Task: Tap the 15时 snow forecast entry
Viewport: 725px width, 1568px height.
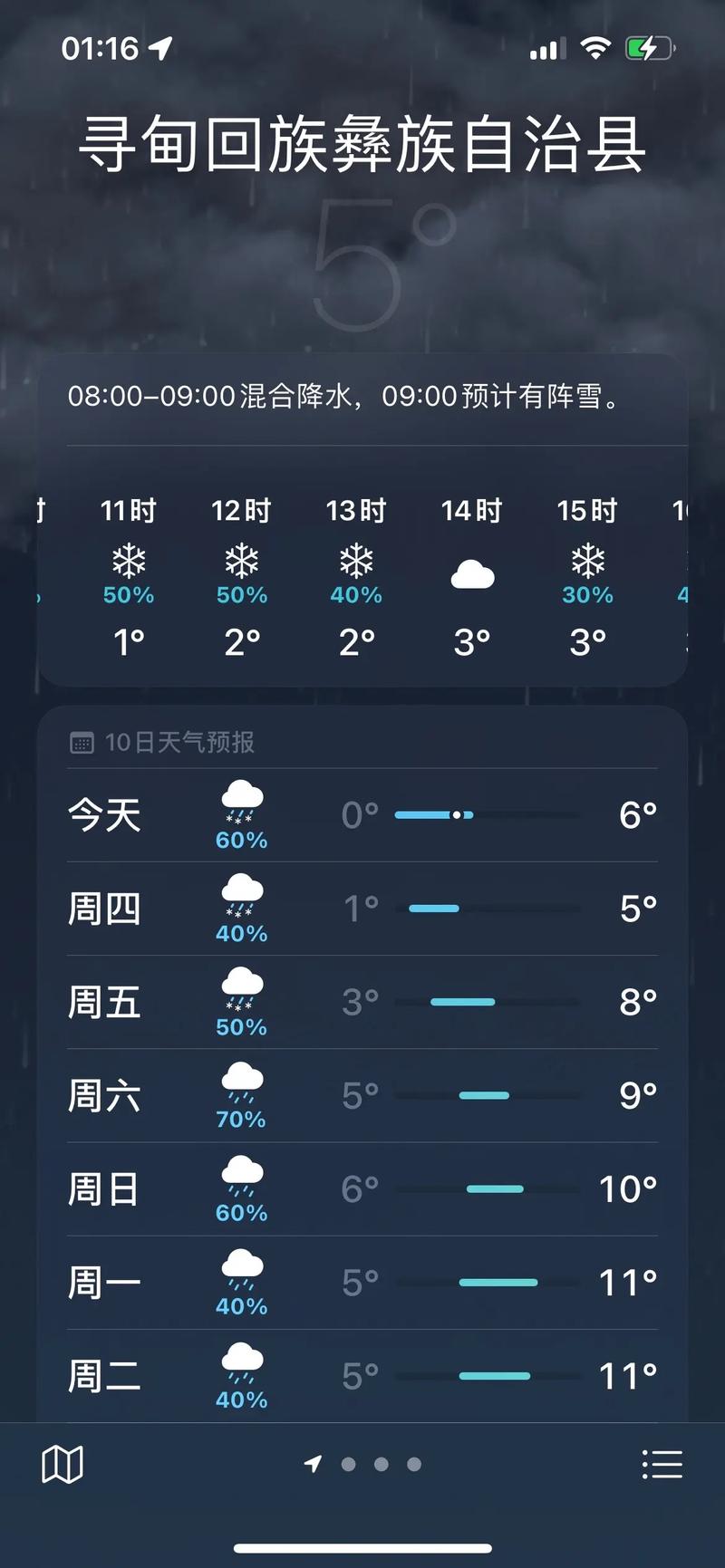Action: (587, 575)
